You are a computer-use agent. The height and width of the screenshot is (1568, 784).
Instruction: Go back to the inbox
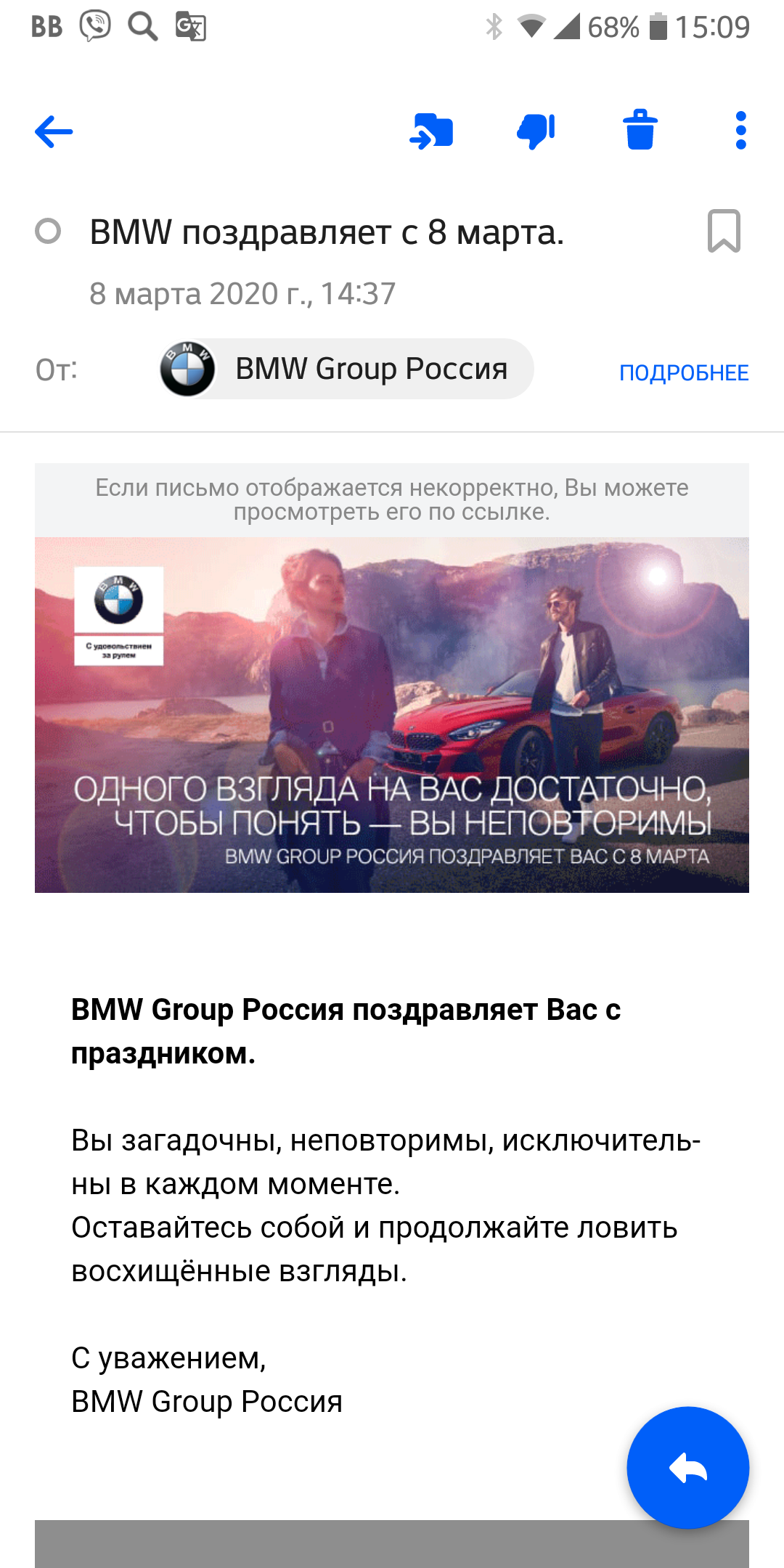[x=54, y=132]
